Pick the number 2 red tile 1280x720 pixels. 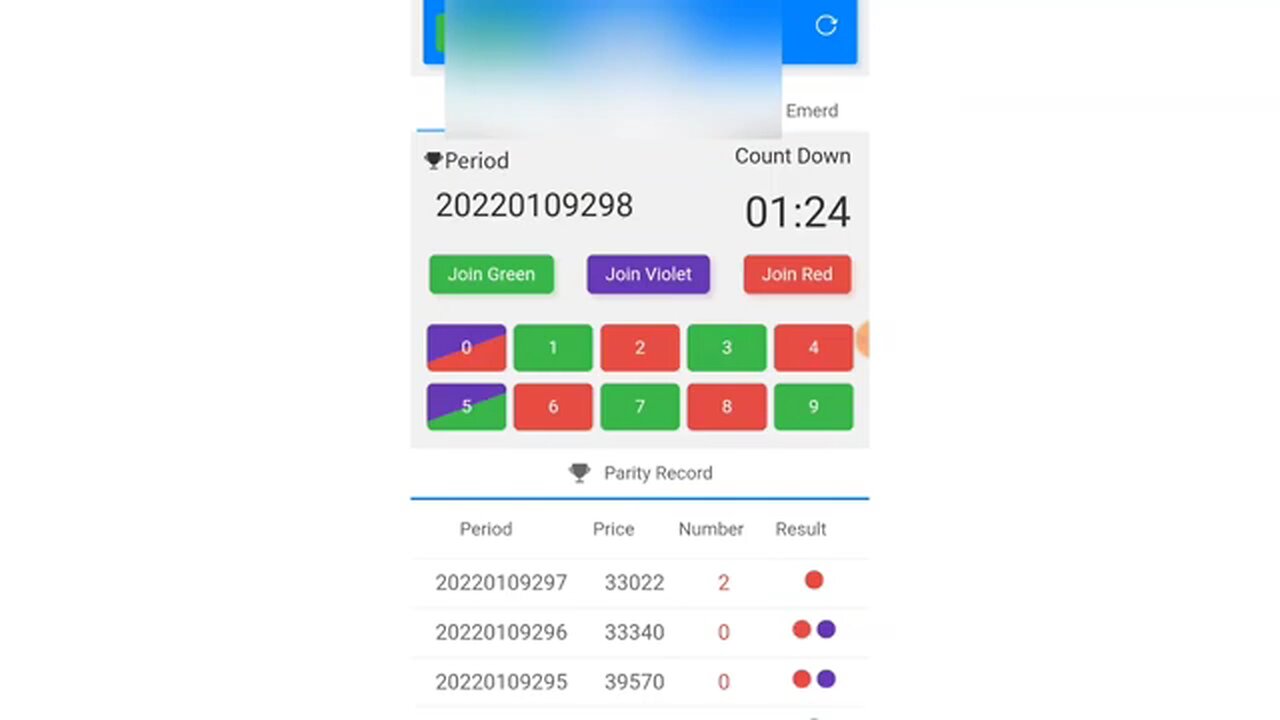click(x=640, y=348)
